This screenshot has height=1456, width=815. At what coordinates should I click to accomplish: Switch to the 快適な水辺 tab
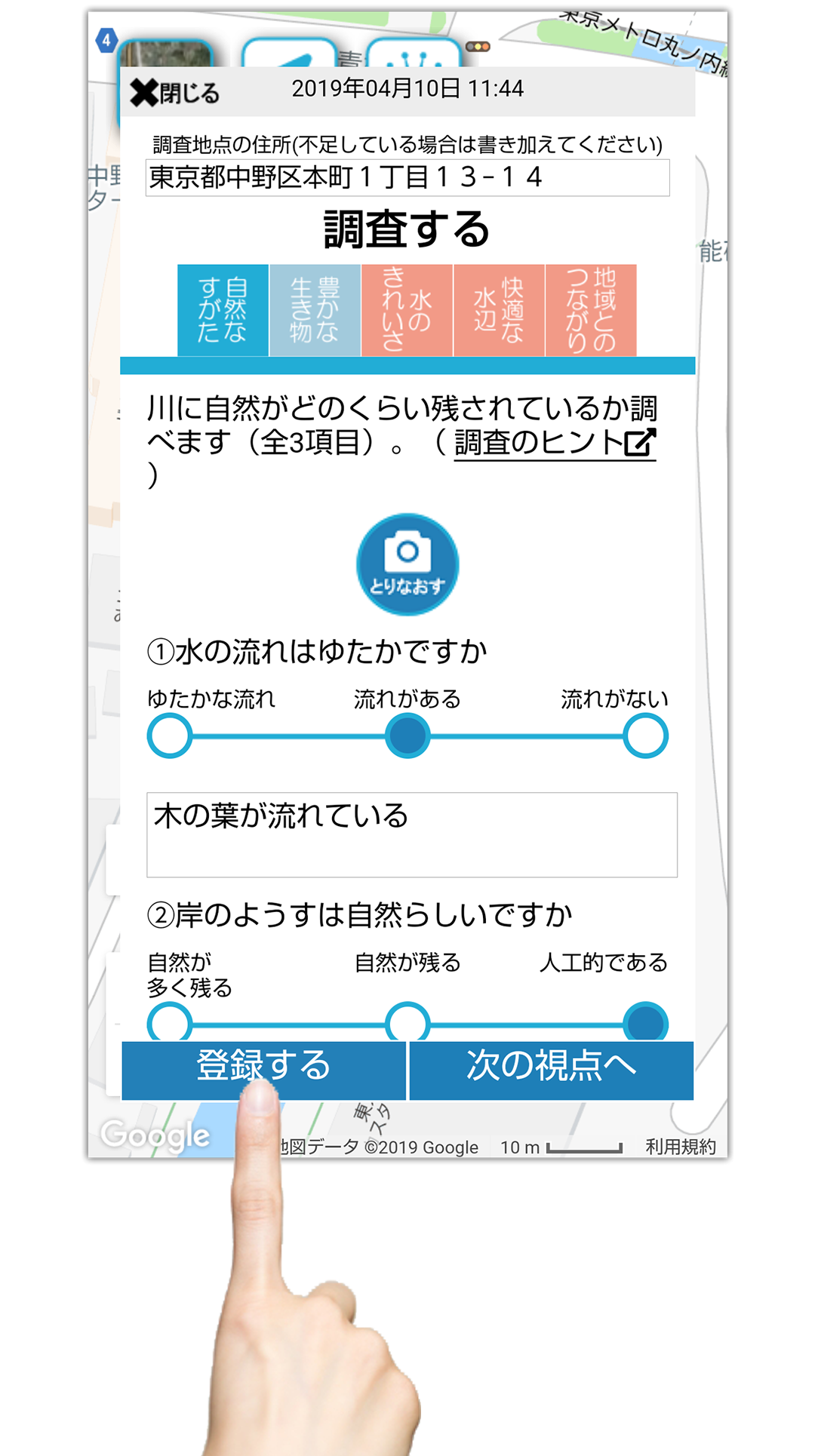click(499, 310)
